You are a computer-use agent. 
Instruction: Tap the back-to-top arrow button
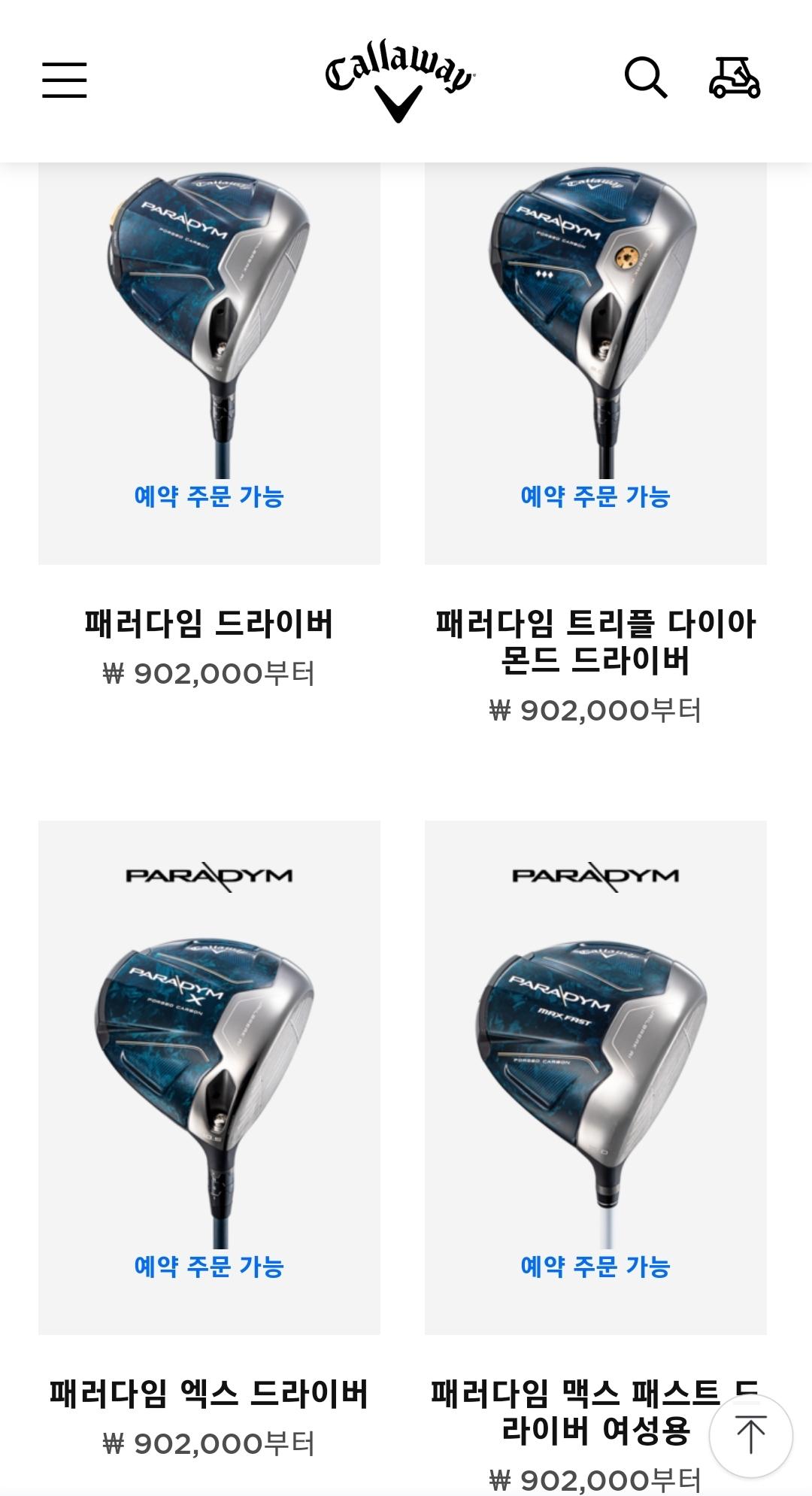click(x=750, y=1435)
